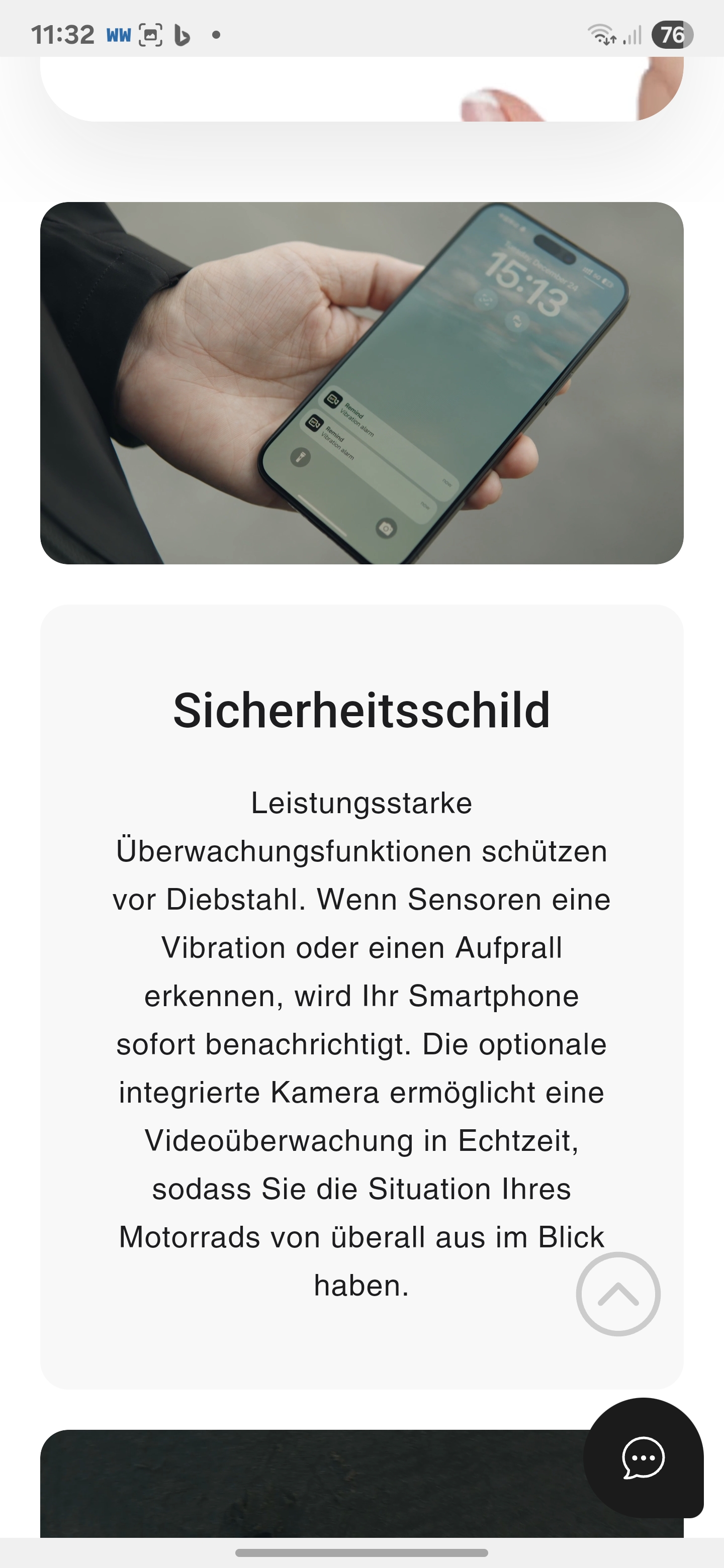Tap the scroll-to-top arrow button
Viewport: 724px width, 1568px height.
click(x=618, y=1294)
